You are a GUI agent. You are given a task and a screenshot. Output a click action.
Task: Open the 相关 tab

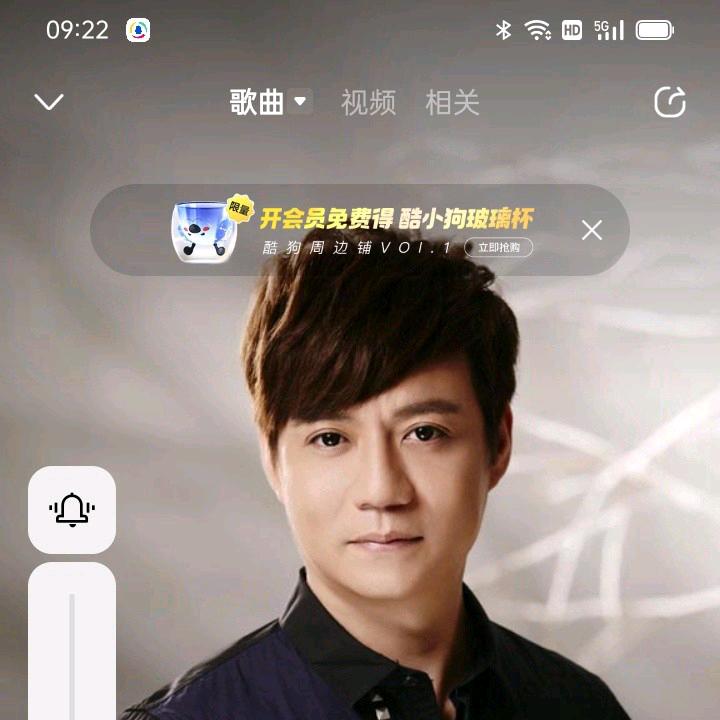452,102
